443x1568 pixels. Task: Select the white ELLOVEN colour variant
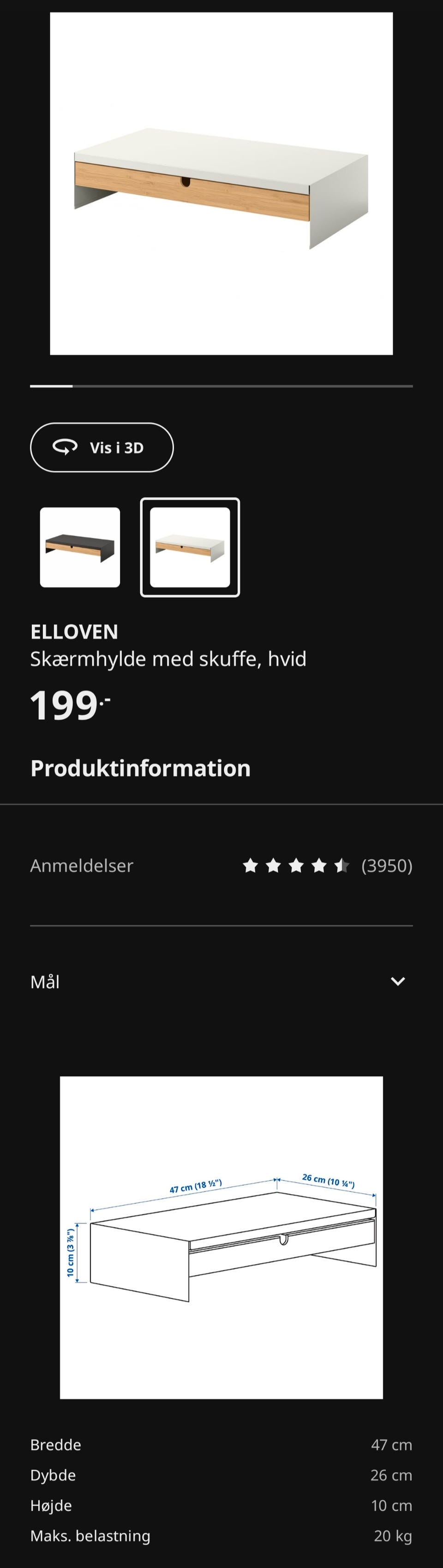click(190, 547)
